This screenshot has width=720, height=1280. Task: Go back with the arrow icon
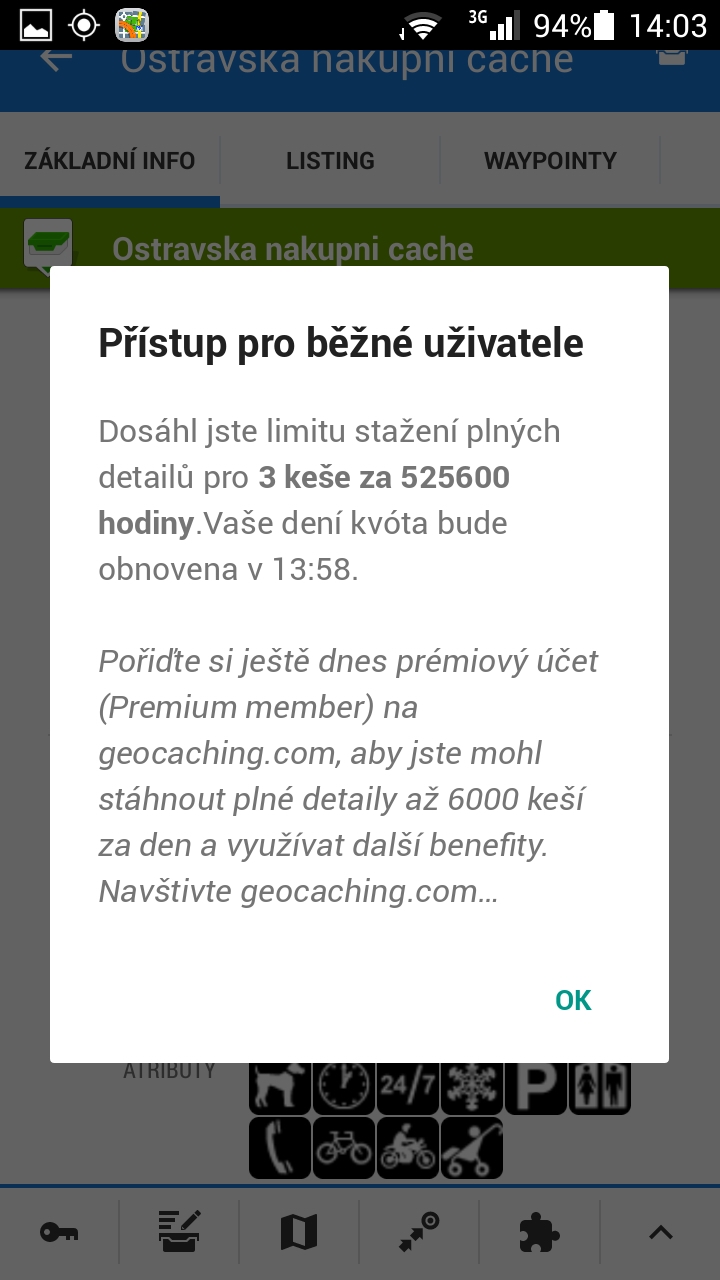[56, 58]
